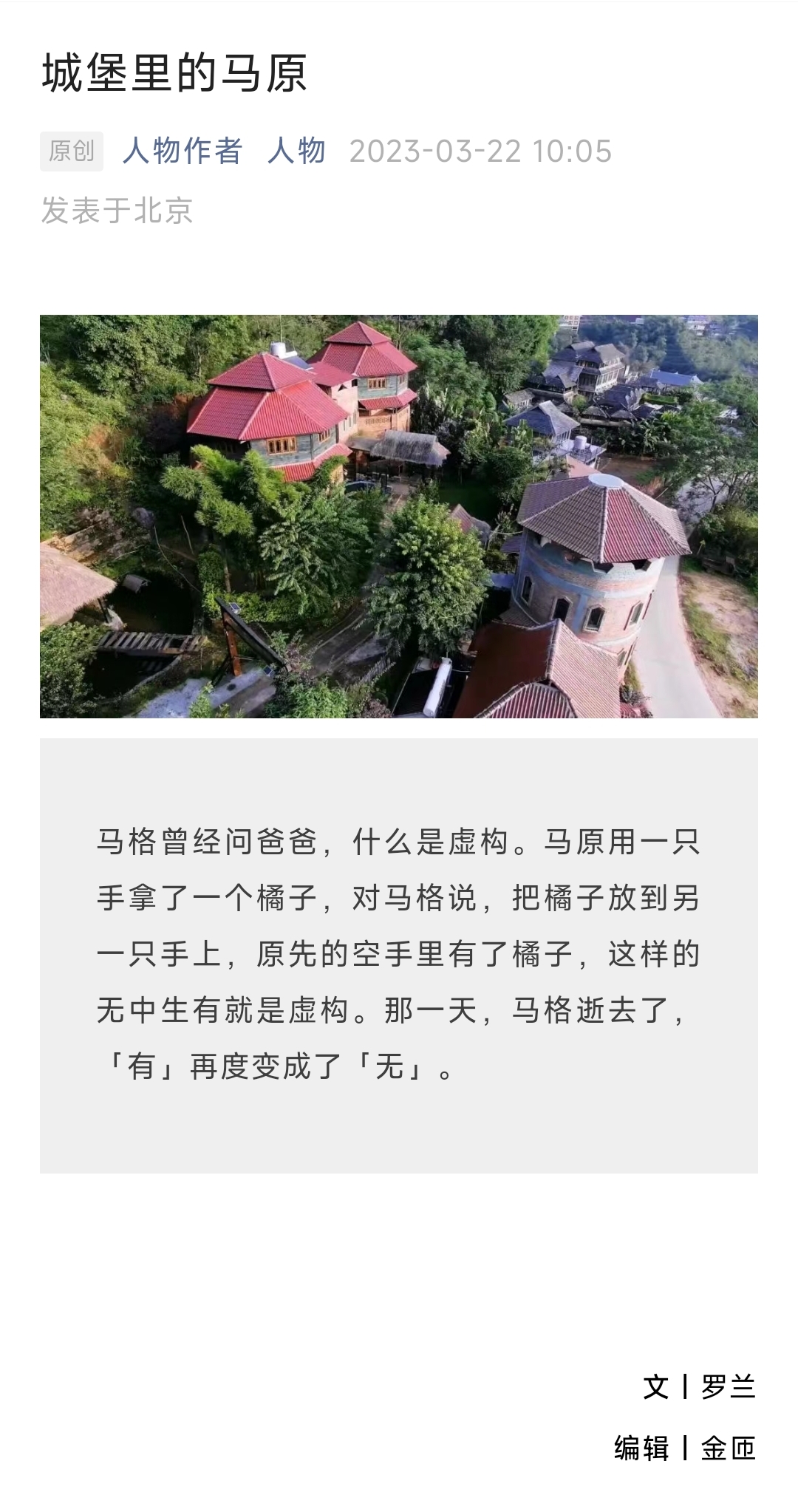Open the 人物 official account link
This screenshot has width=798, height=1512.
pos(296,151)
